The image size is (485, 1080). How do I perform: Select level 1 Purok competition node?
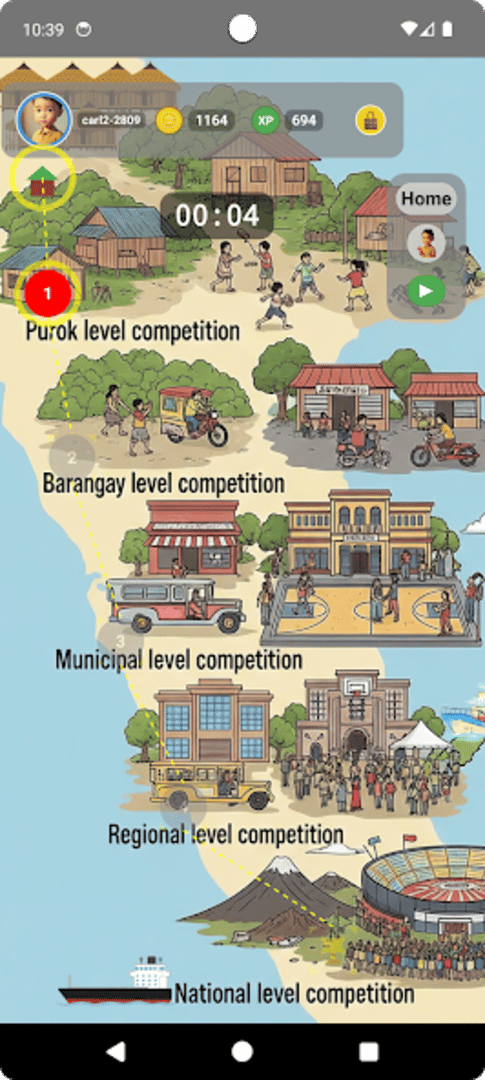(48, 293)
